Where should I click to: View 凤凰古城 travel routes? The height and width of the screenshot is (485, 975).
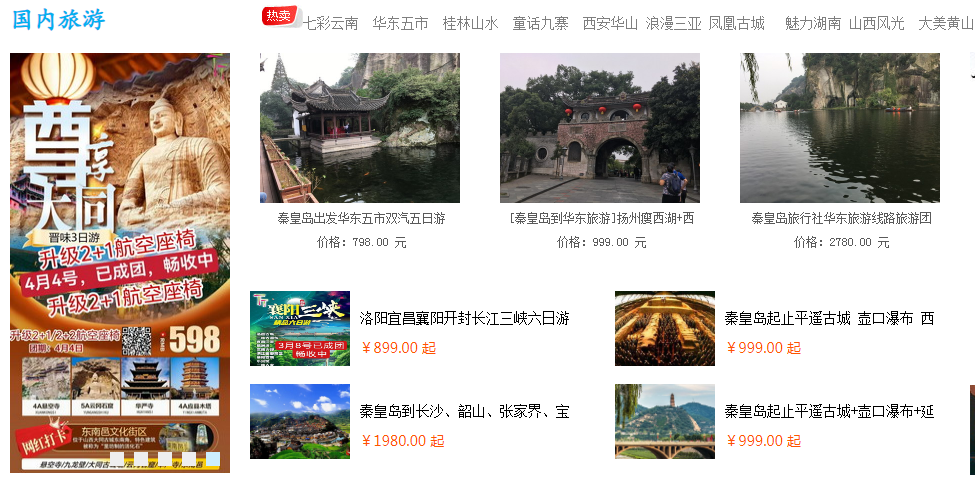(x=737, y=23)
